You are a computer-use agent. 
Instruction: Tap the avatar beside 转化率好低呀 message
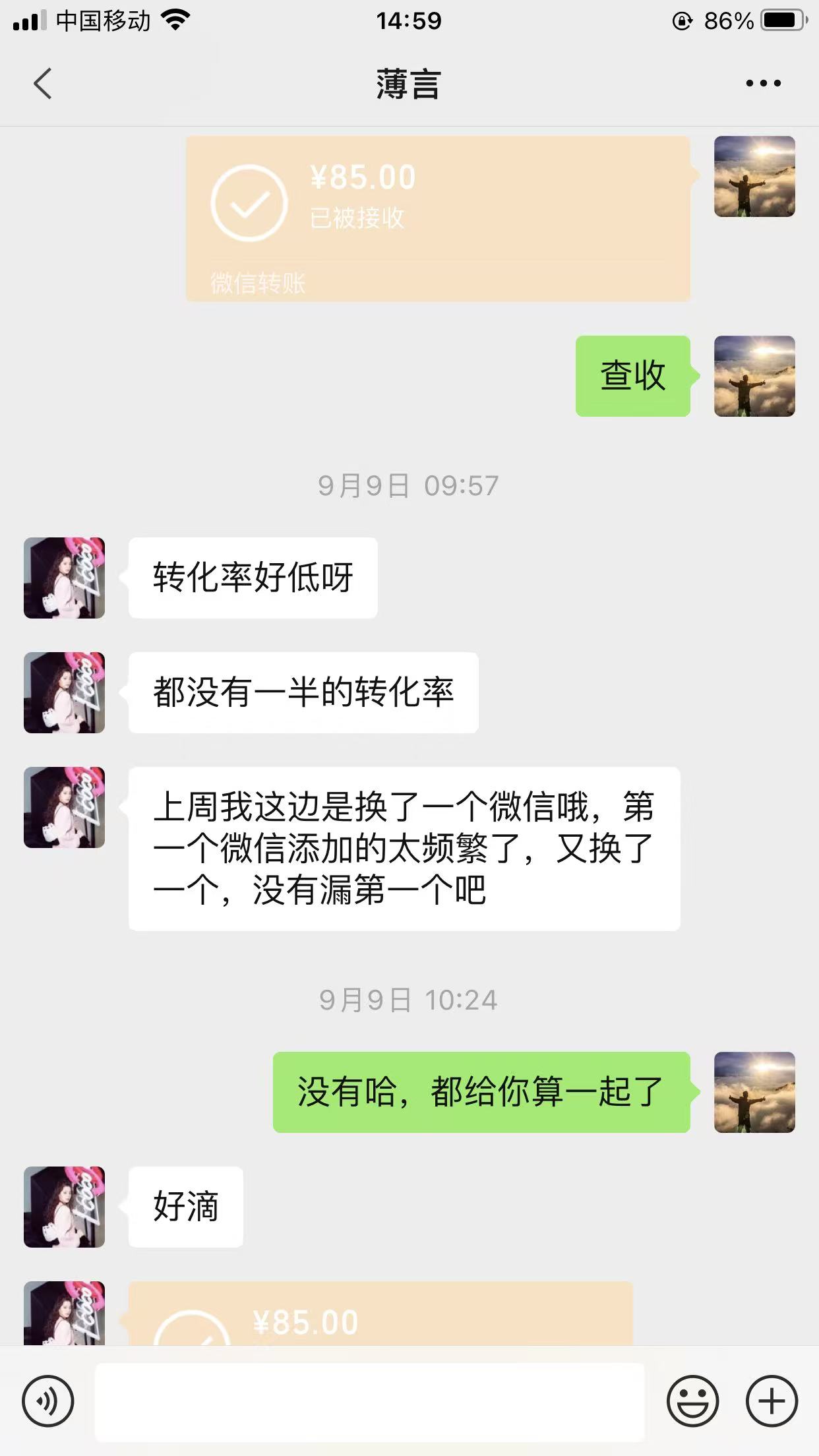click(x=63, y=577)
